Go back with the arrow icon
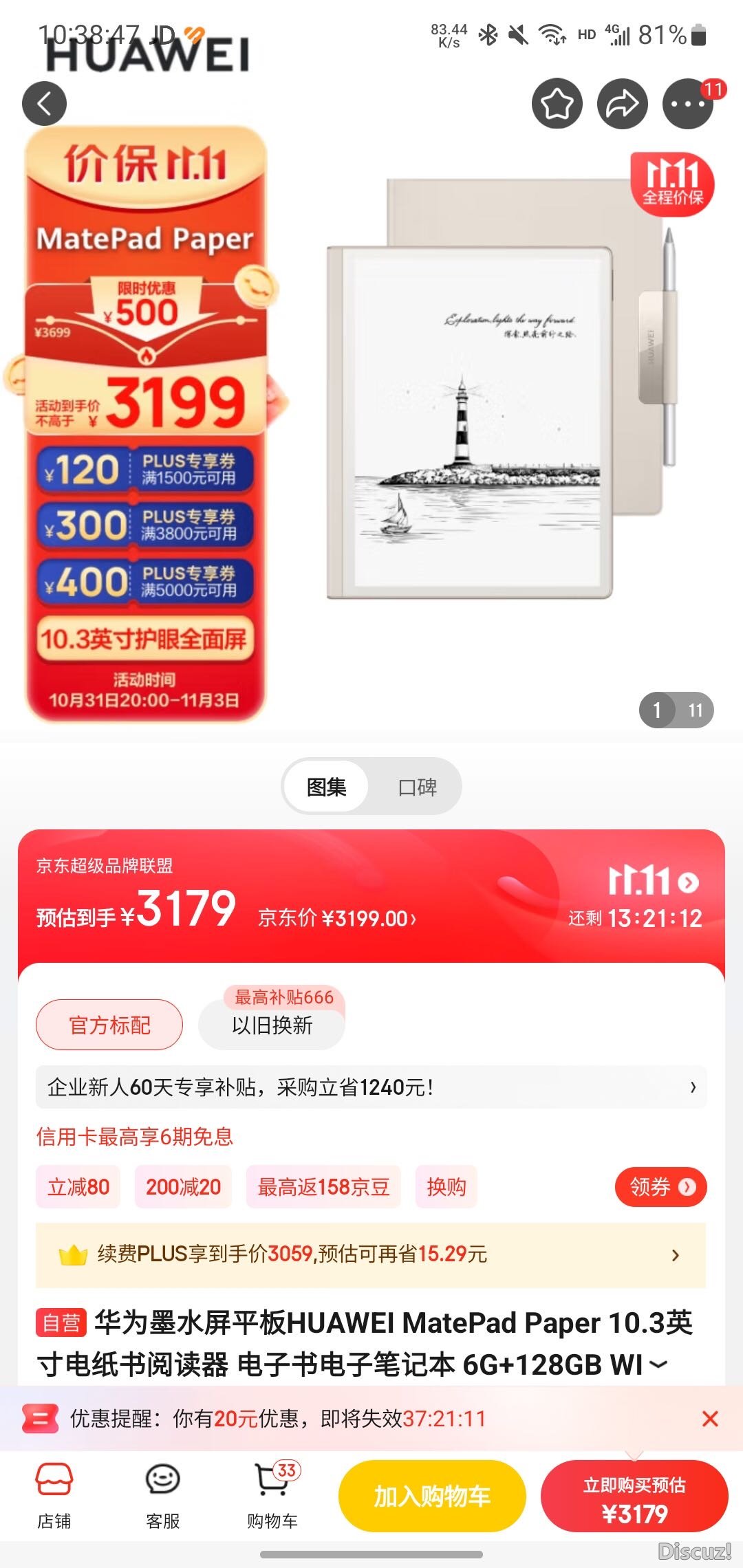This screenshot has width=743, height=1568. [x=45, y=104]
